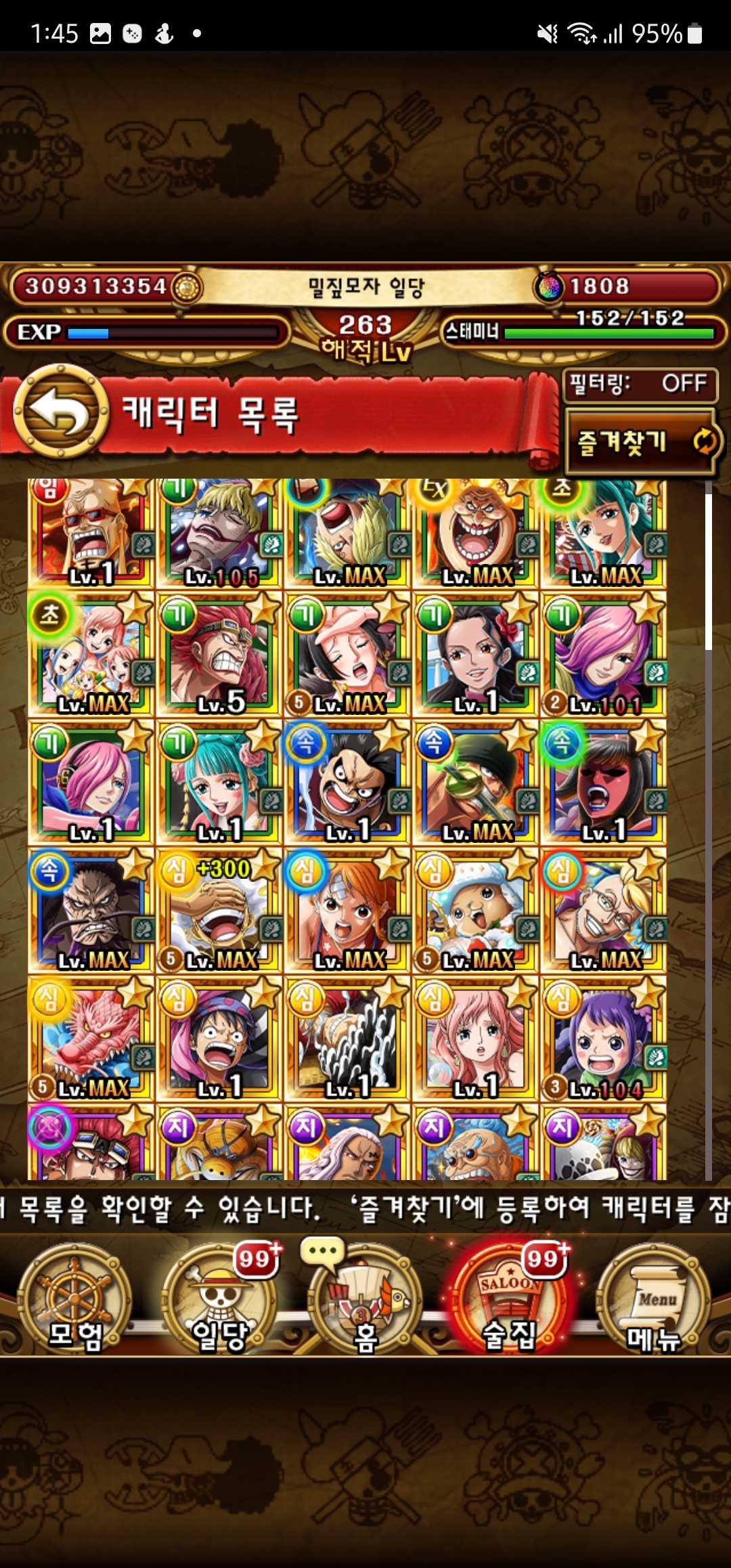Open the 일당 crew tab
Viewport: 731px width, 1568px height.
click(x=219, y=1299)
